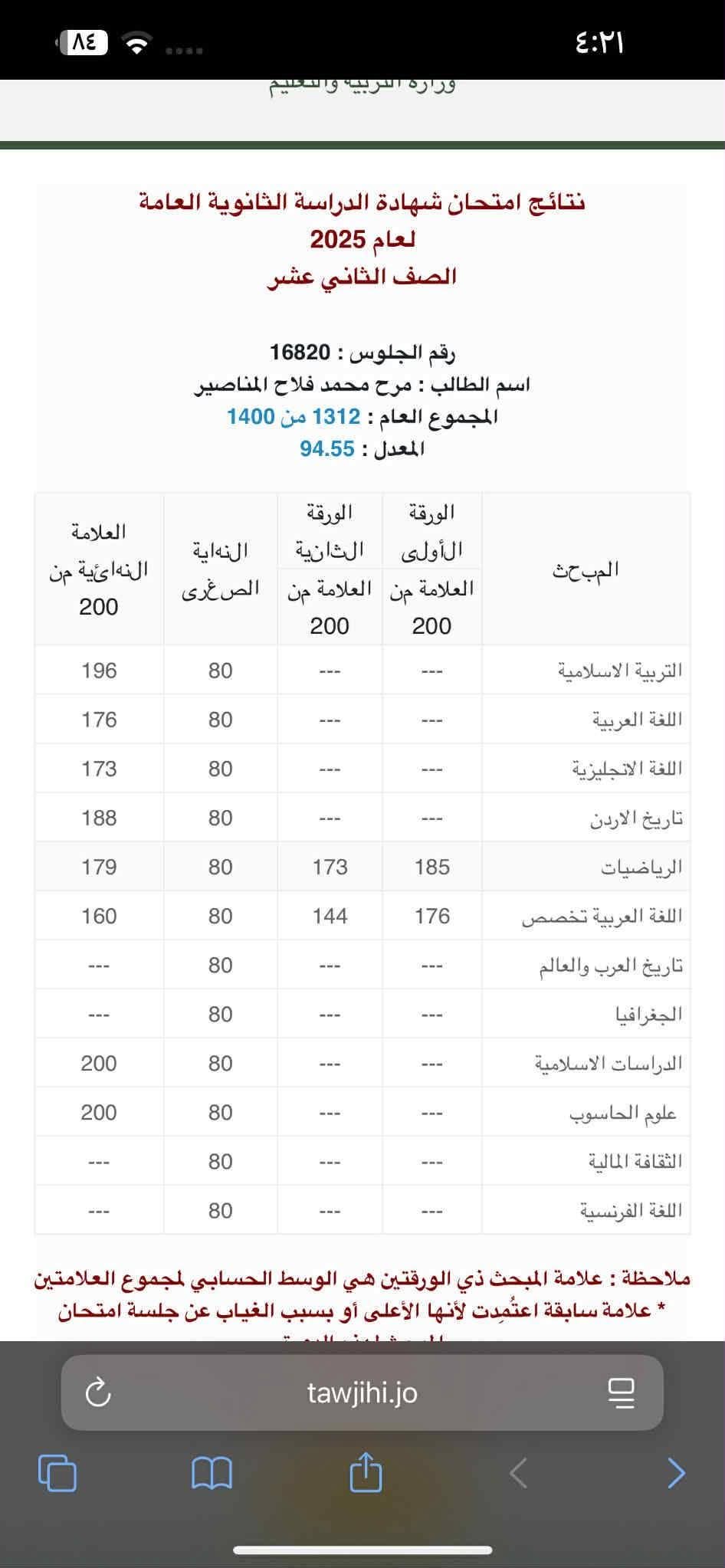Navigate forward using the right chevron
The height and width of the screenshot is (1568, 725).
(x=674, y=1471)
